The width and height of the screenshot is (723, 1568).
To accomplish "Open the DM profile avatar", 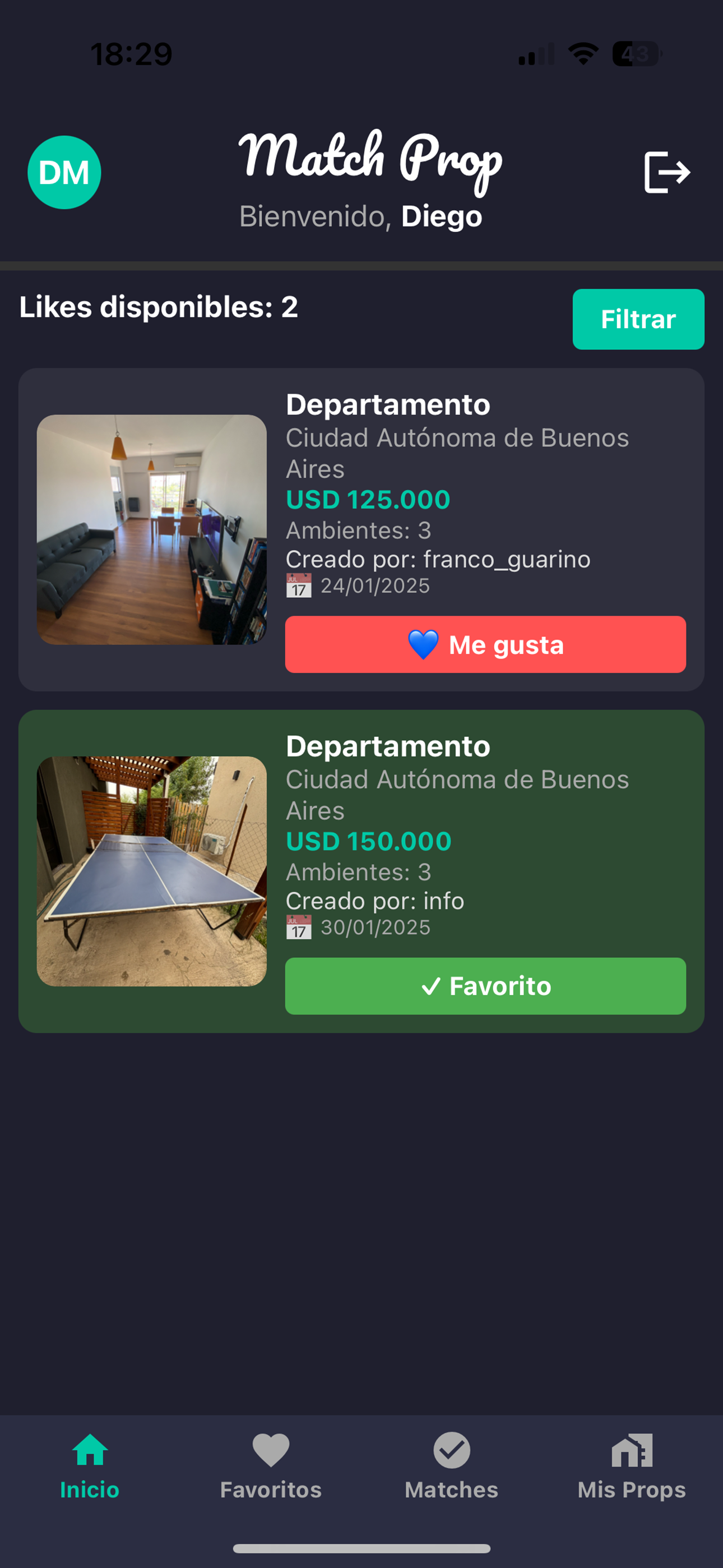I will [x=64, y=171].
